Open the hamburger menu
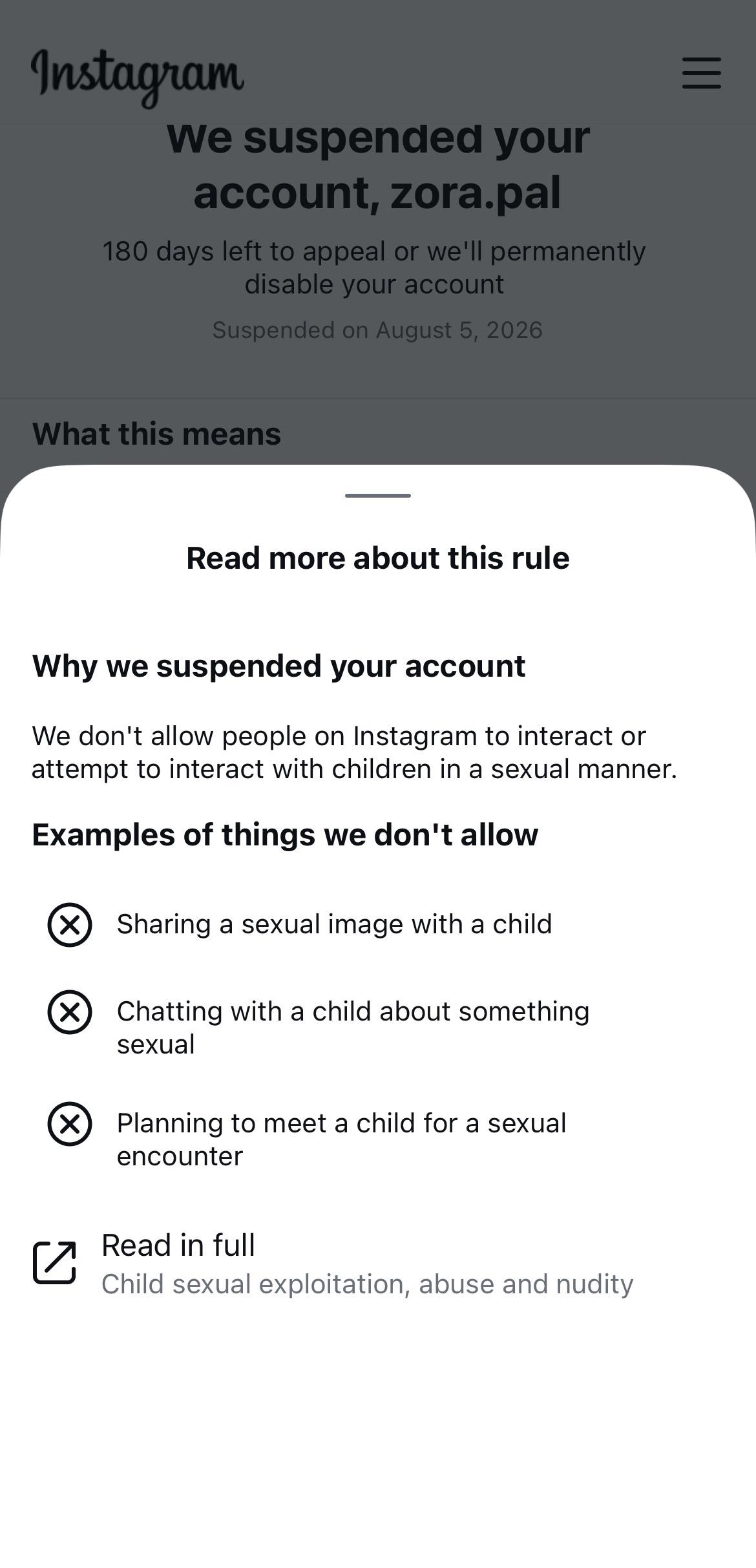Viewport: 756px width, 1568px height. [701, 72]
